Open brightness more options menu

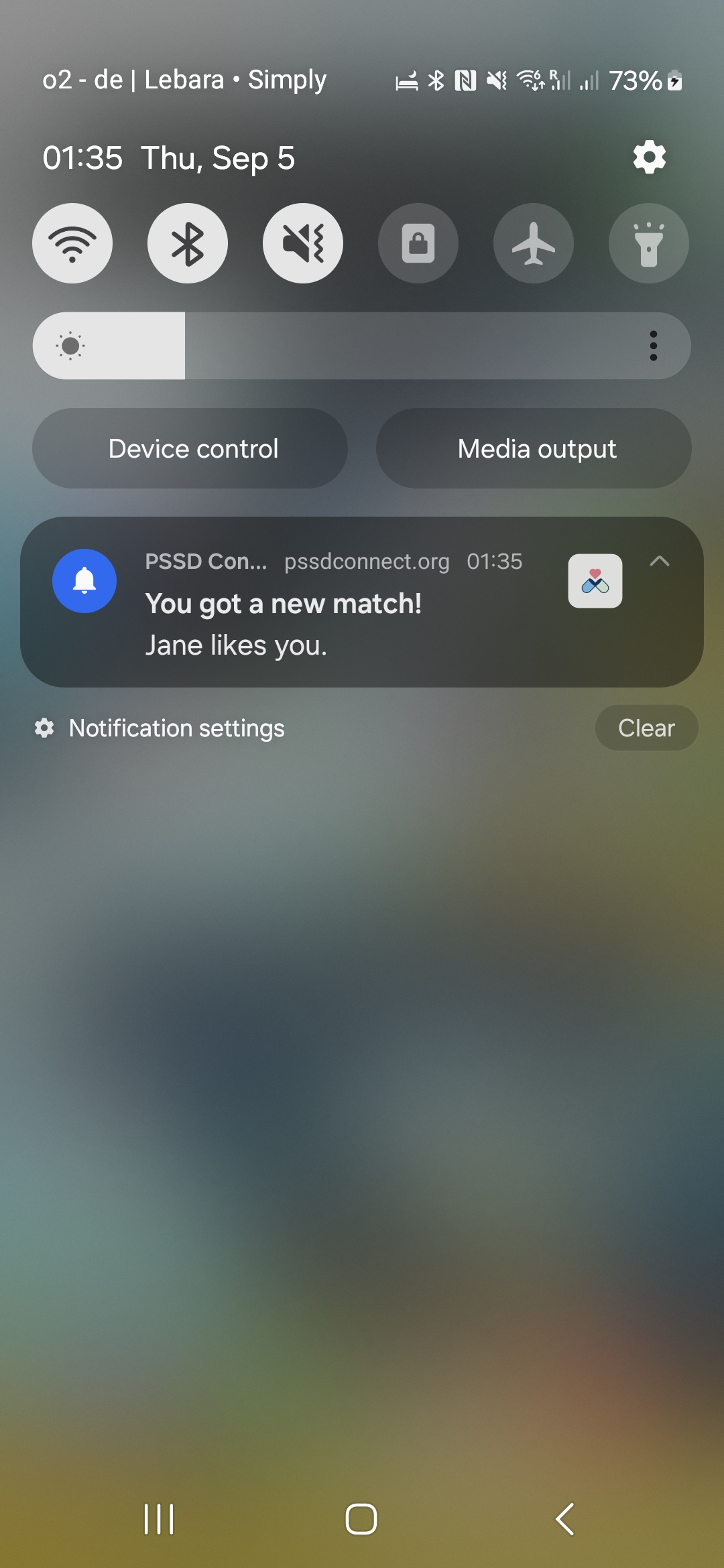[654, 346]
